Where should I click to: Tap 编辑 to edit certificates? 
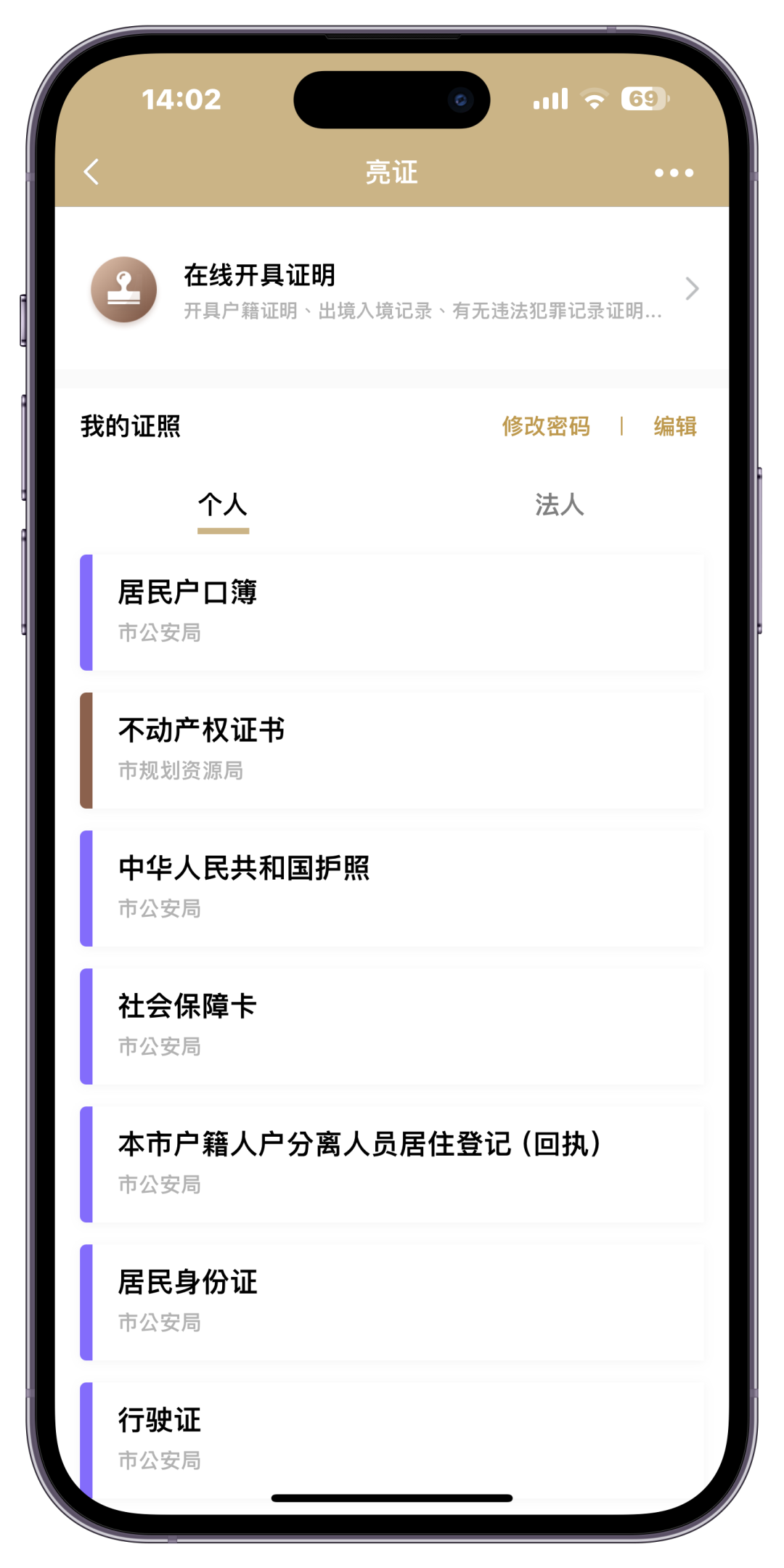674,426
